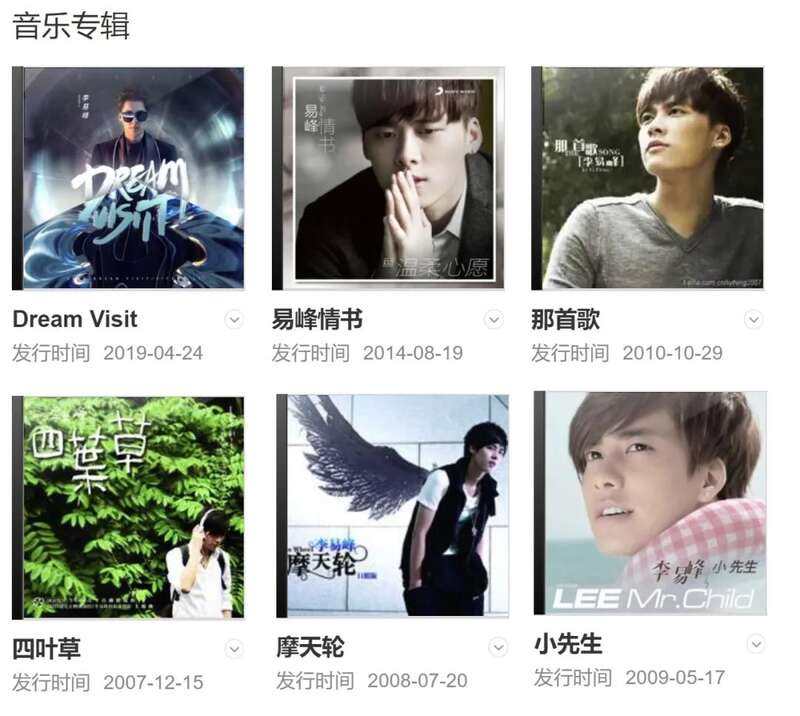This screenshot has width=800, height=716.
Task: Open the 摩天轮 album cover
Action: pyautogui.click(x=392, y=505)
